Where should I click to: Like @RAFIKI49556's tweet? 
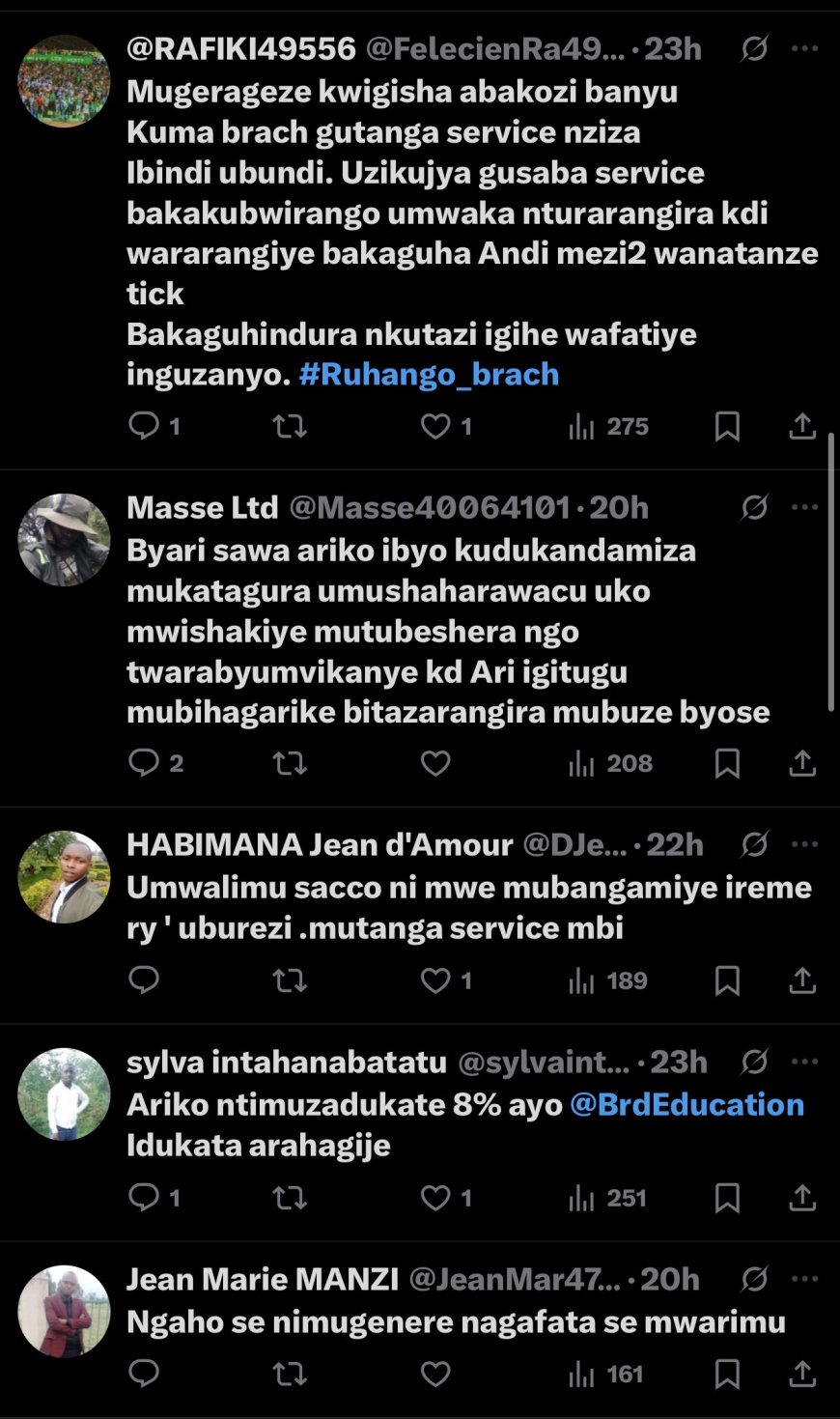click(435, 426)
